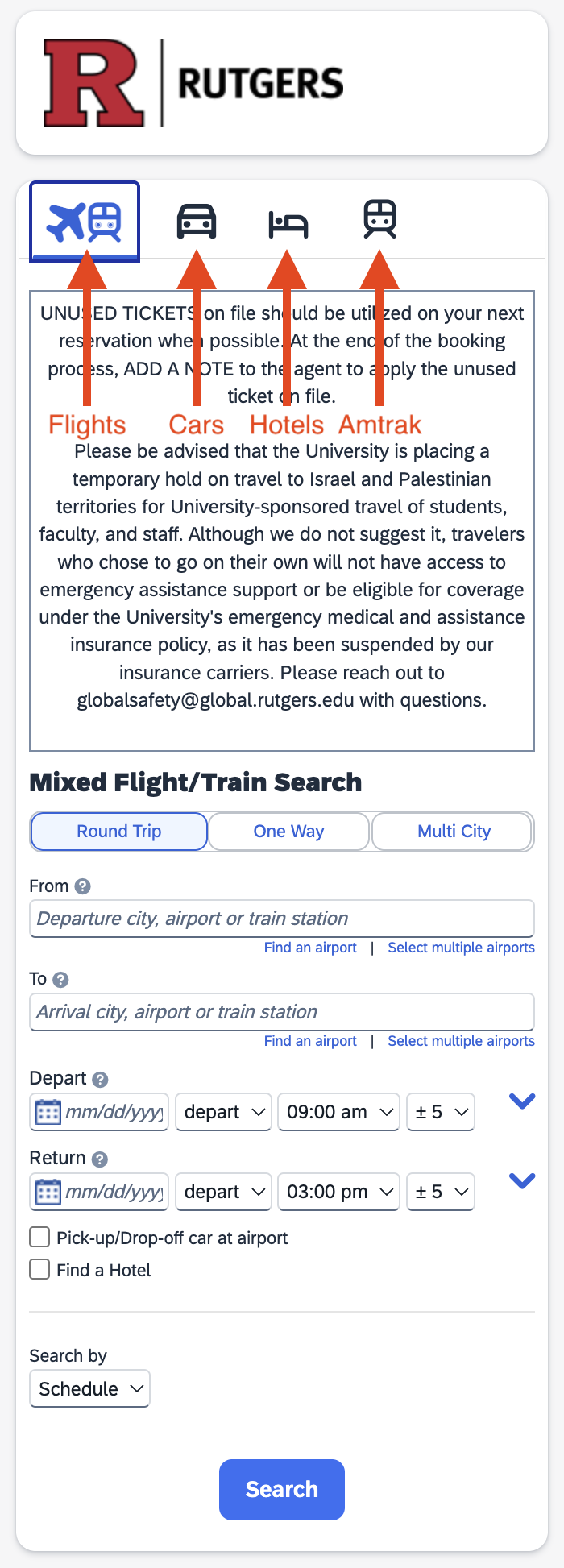The image size is (564, 1568).
Task: Focus the To arrival city field
Action: [x=282, y=1012]
